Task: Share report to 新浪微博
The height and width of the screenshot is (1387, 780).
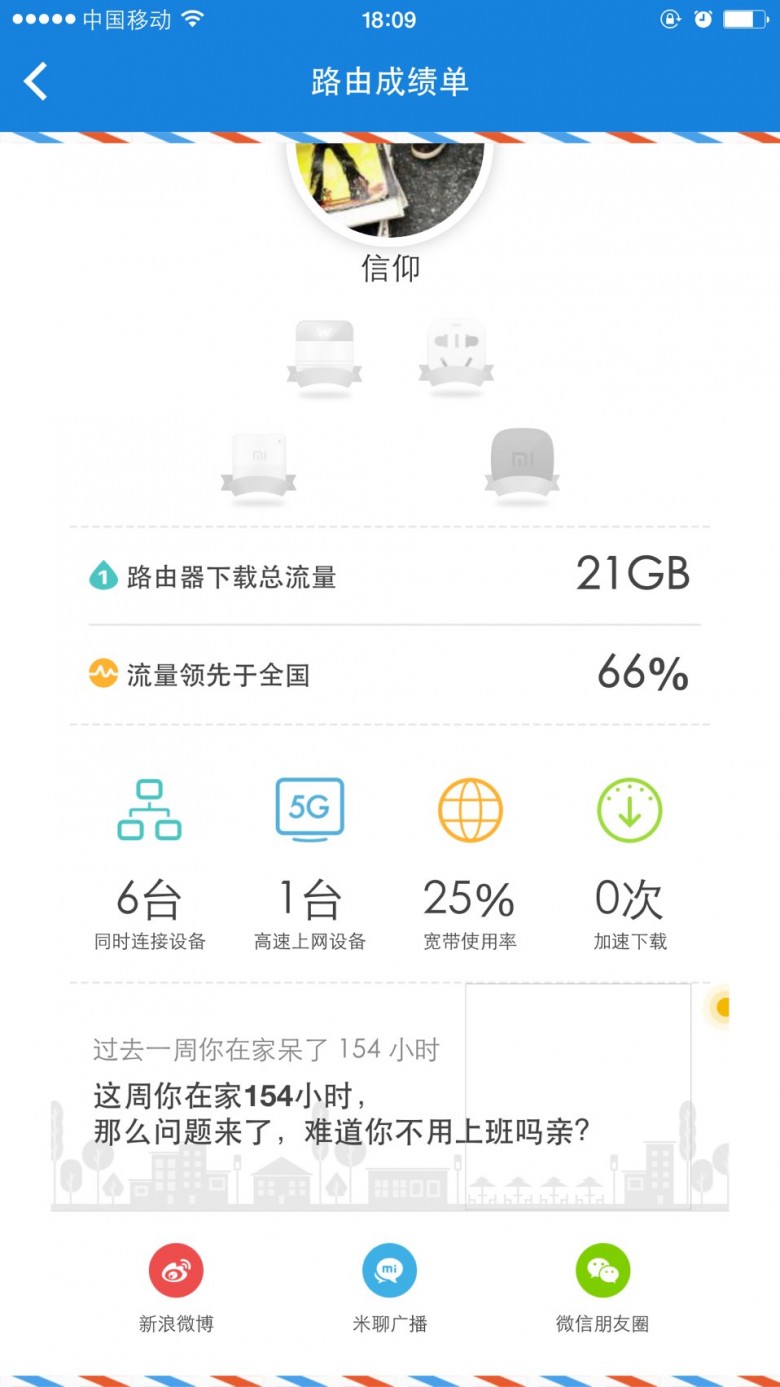Action: click(176, 1272)
